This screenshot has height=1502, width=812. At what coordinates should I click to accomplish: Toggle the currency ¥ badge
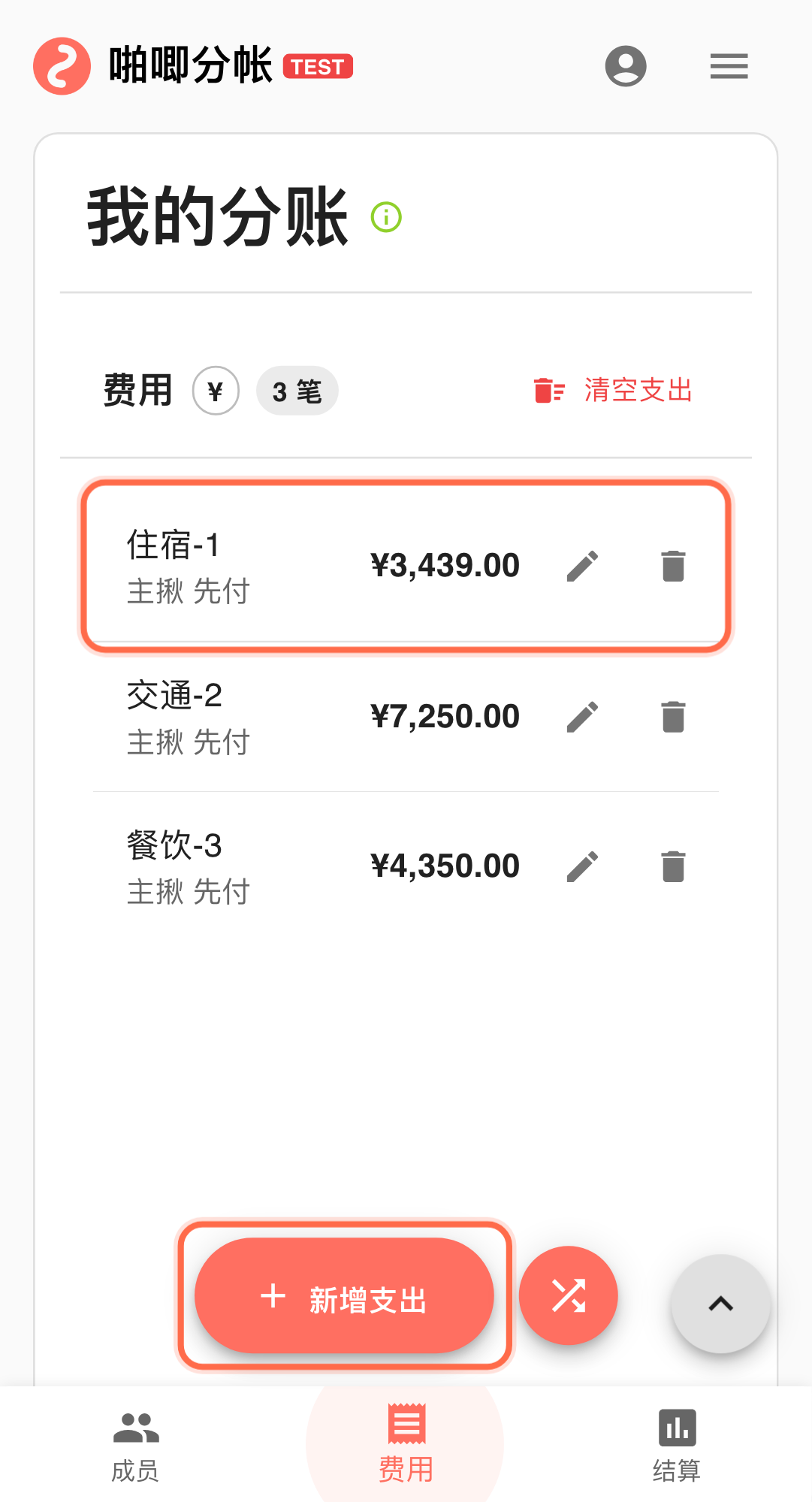point(216,390)
